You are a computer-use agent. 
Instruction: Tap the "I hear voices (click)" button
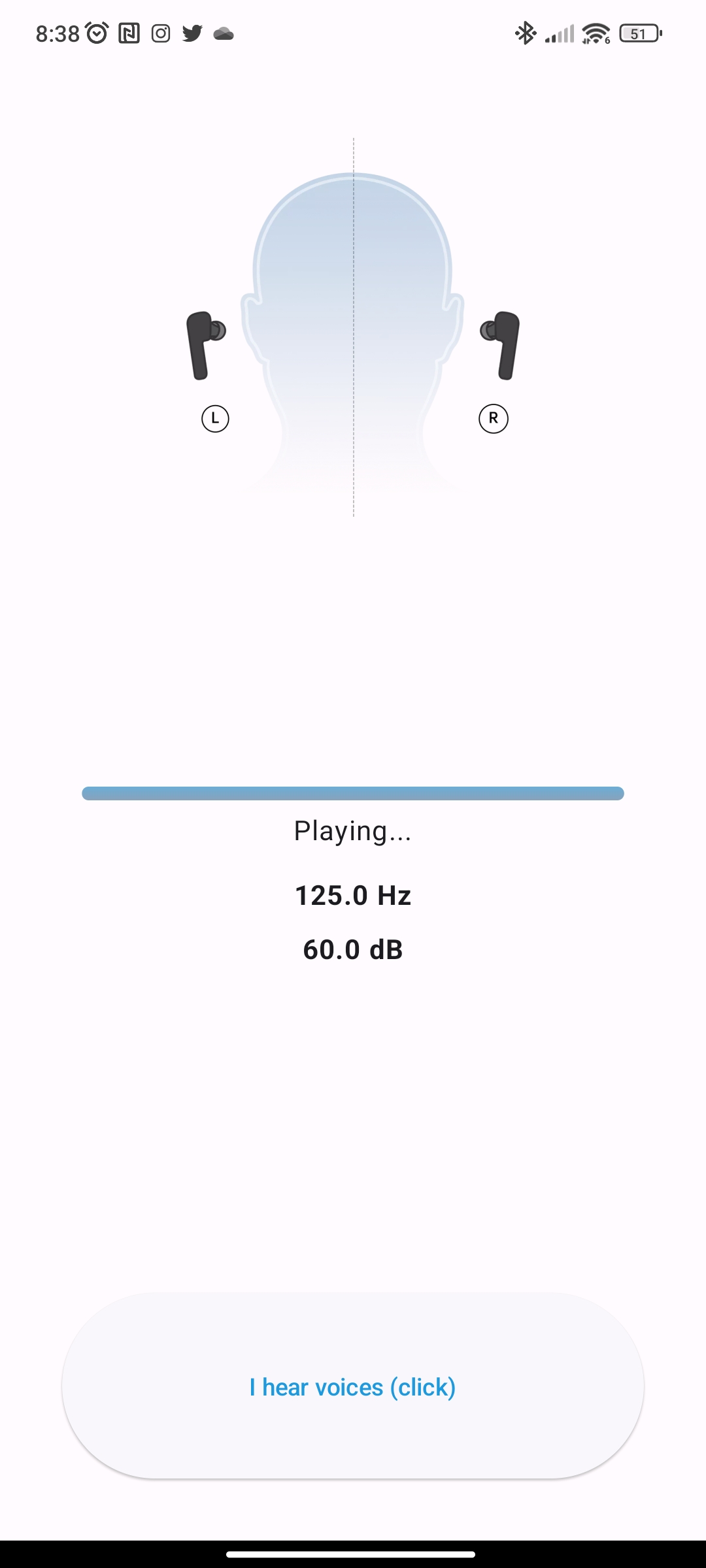pyautogui.click(x=353, y=1386)
